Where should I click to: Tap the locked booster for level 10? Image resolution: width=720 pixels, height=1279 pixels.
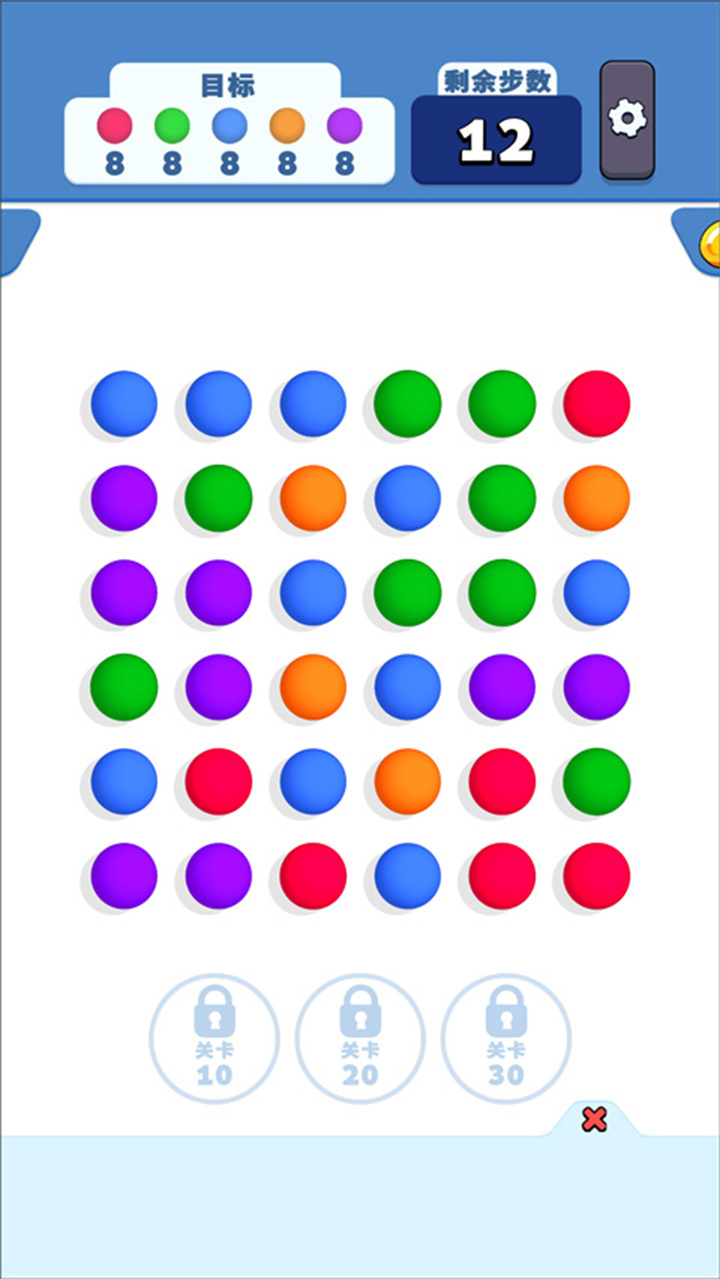[x=214, y=1038]
